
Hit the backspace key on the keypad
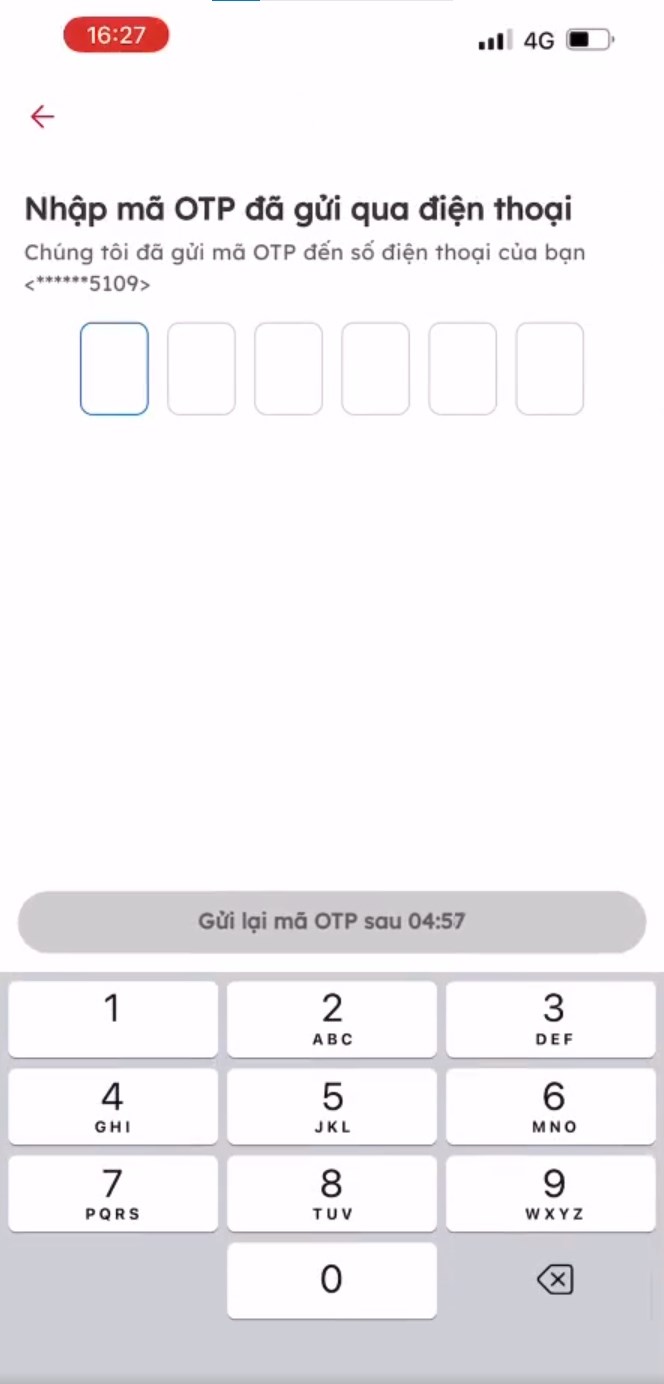coord(555,1279)
